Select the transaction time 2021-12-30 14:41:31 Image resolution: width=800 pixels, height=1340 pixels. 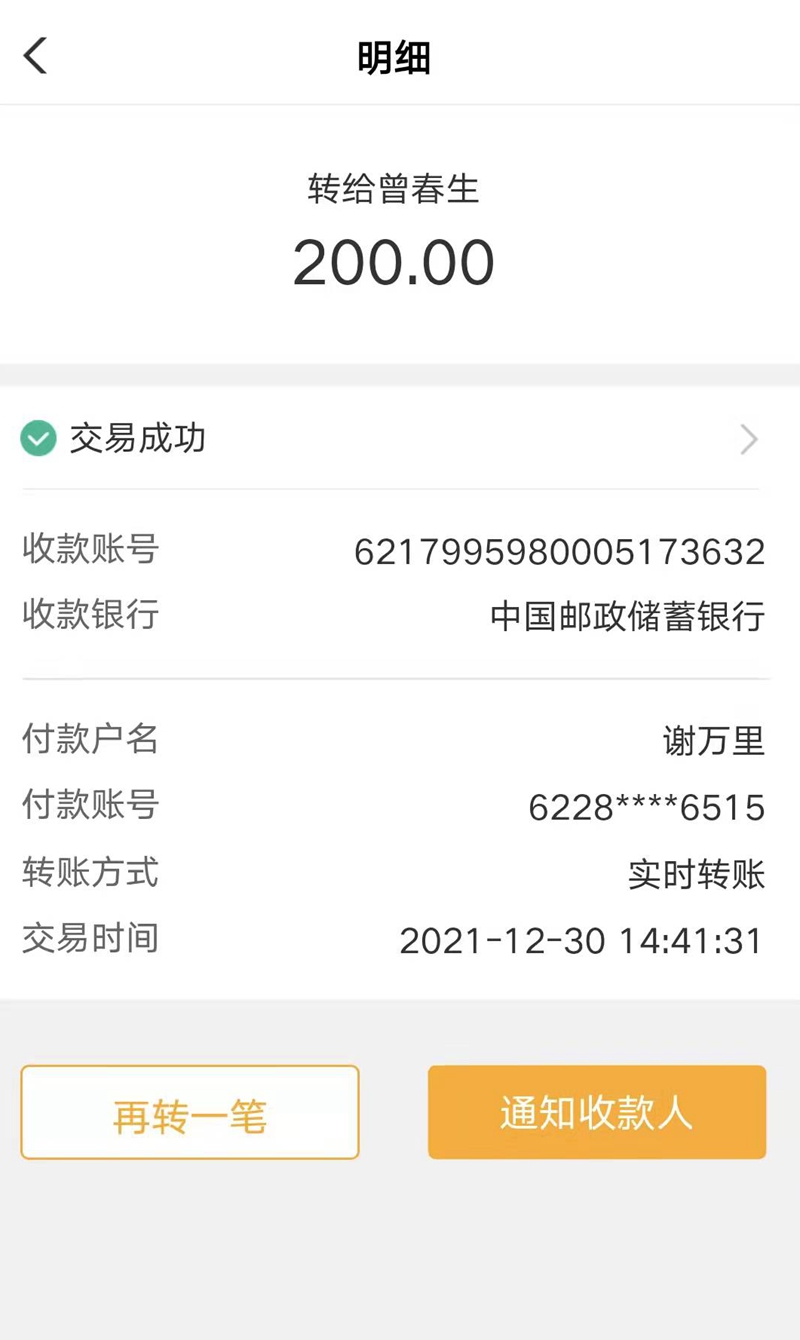click(x=584, y=940)
